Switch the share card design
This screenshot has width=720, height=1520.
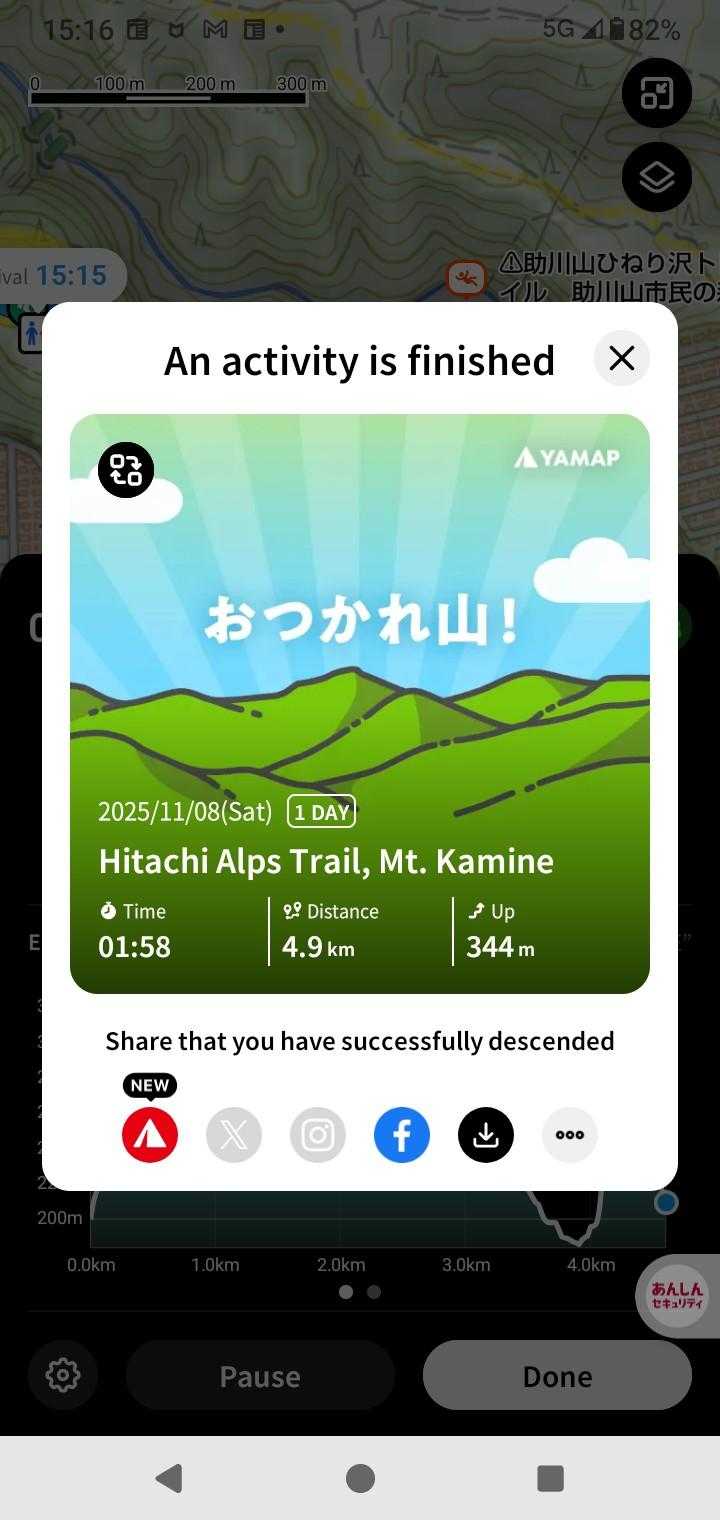[x=126, y=470]
